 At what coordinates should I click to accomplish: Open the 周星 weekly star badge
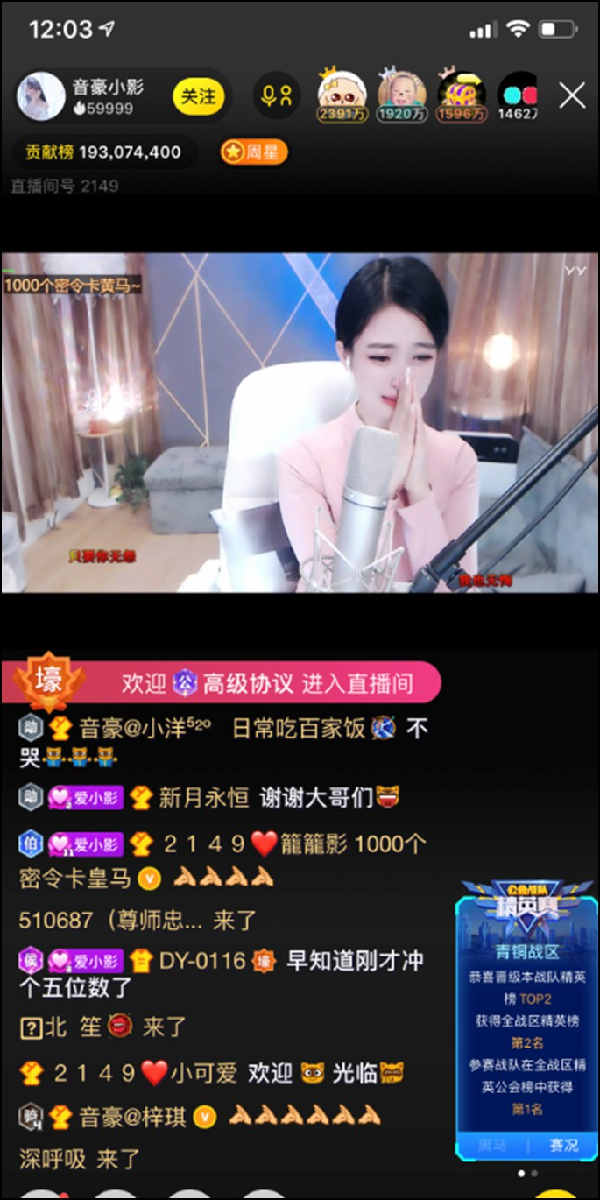[x=255, y=152]
